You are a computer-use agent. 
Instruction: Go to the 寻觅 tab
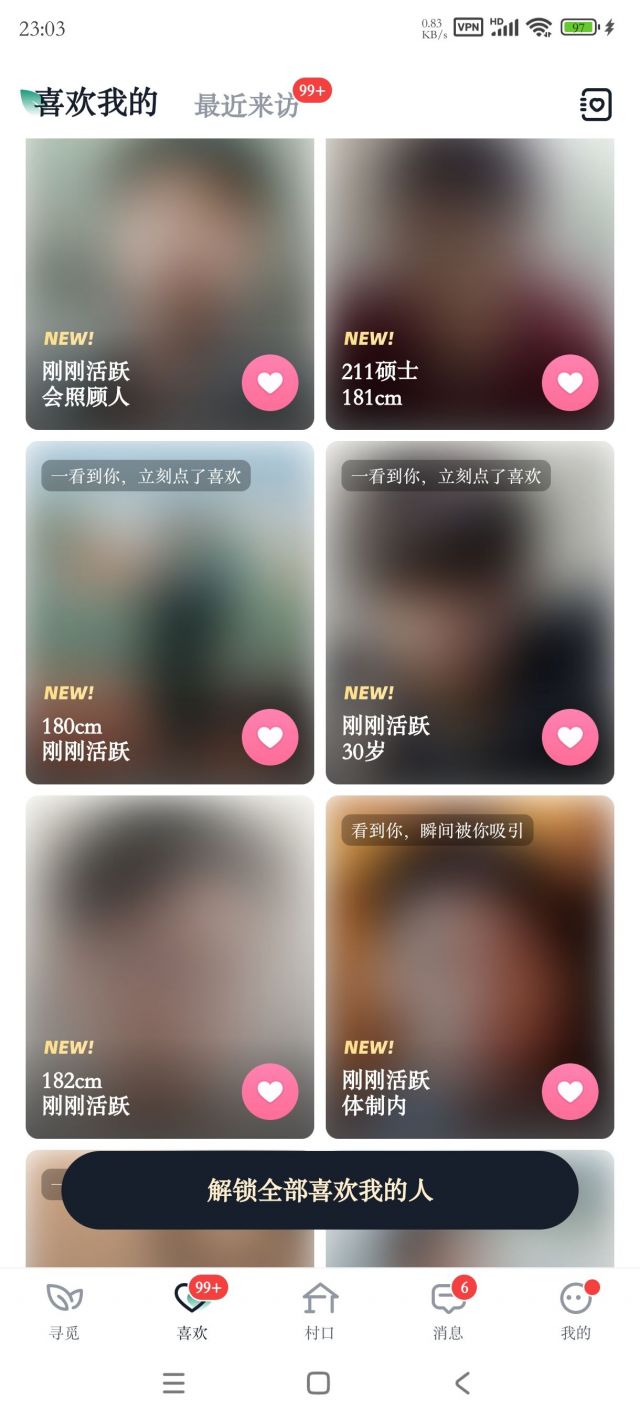pos(64,1312)
